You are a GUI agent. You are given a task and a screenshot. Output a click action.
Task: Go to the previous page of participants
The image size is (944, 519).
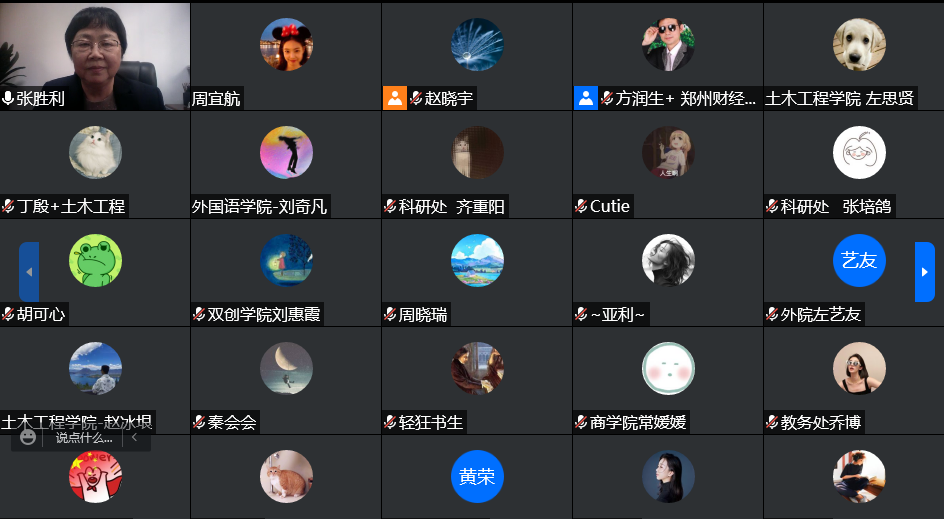(29, 272)
